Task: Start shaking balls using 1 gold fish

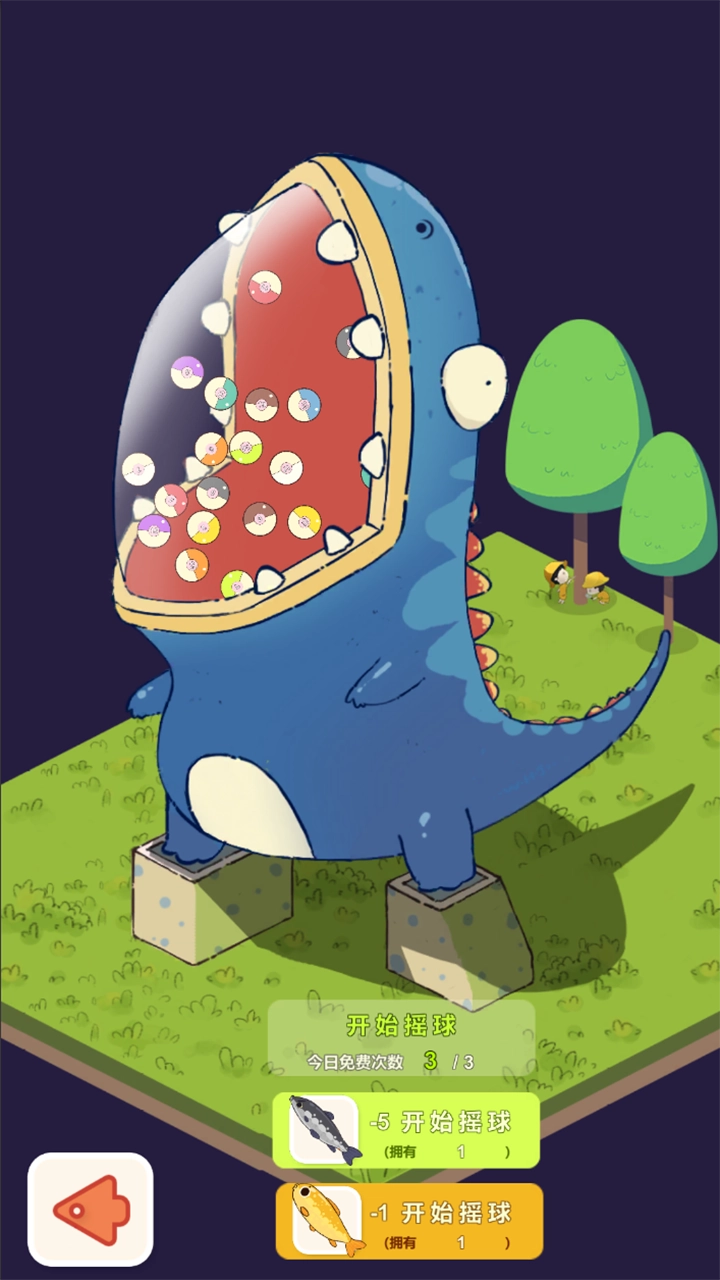Action: click(x=409, y=1221)
